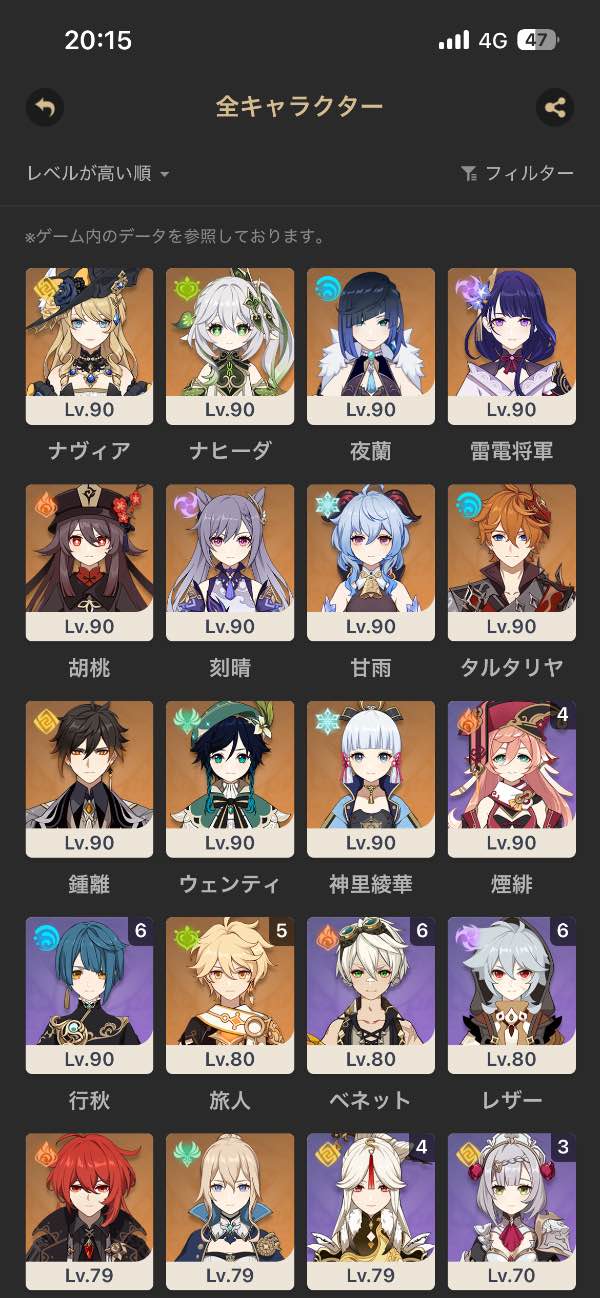The image size is (600, 1298).
Task: View 神里綾華 character card
Action: coord(371,778)
